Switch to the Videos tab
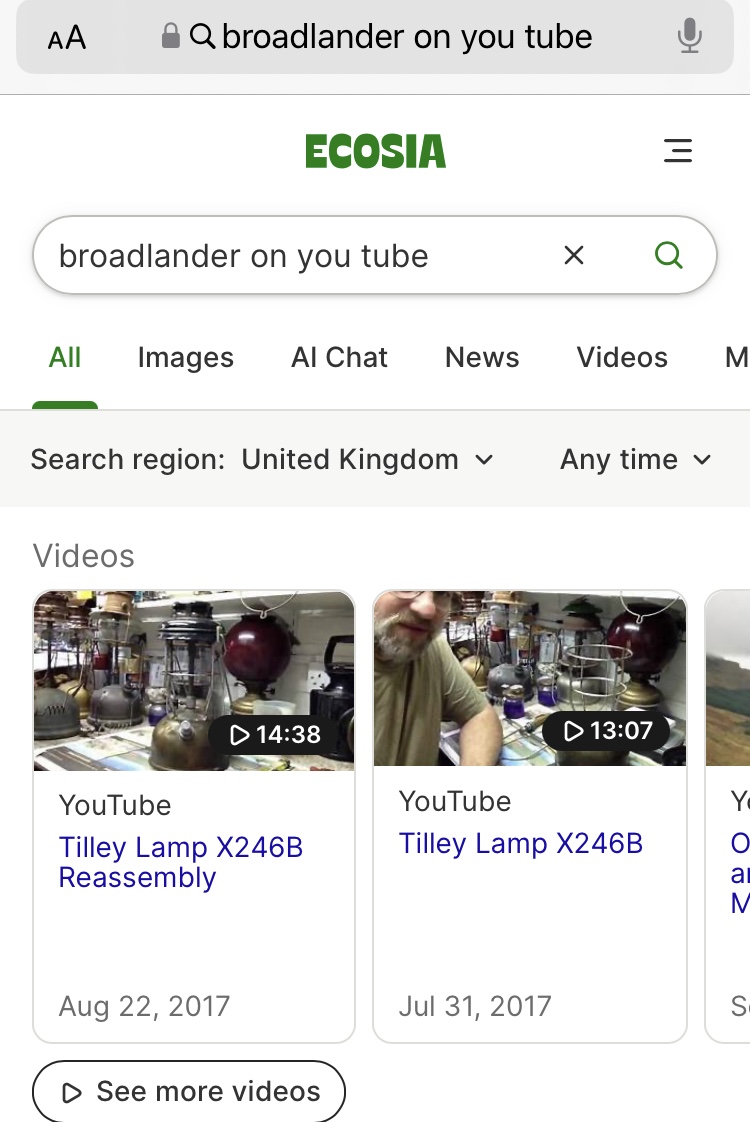Screen dimensions: 750x1122 click(x=622, y=358)
